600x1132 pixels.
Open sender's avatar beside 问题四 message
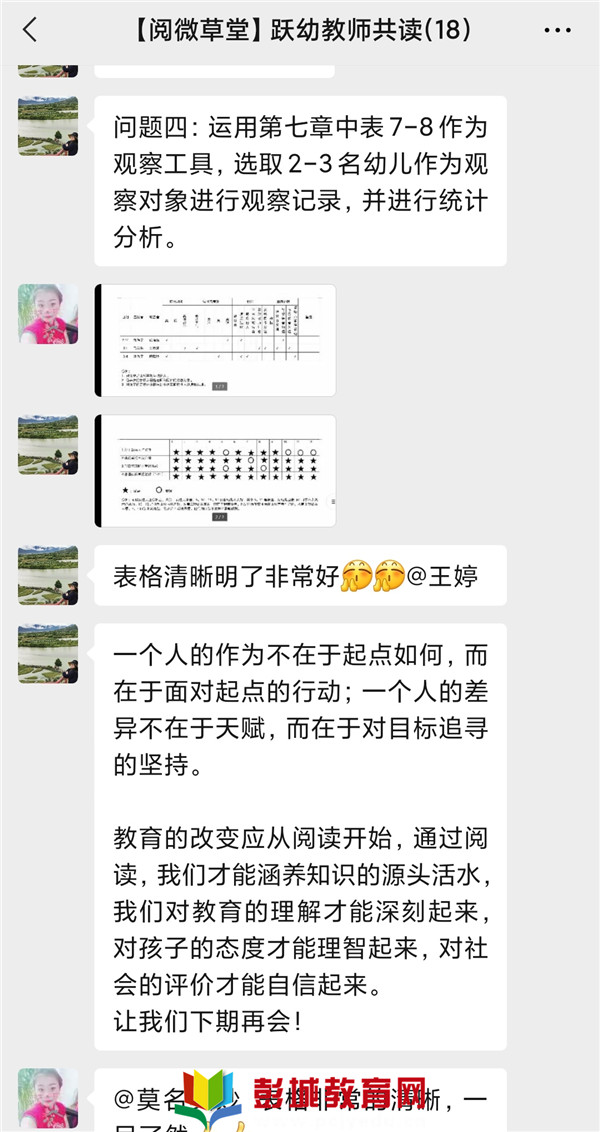[x=48, y=126]
